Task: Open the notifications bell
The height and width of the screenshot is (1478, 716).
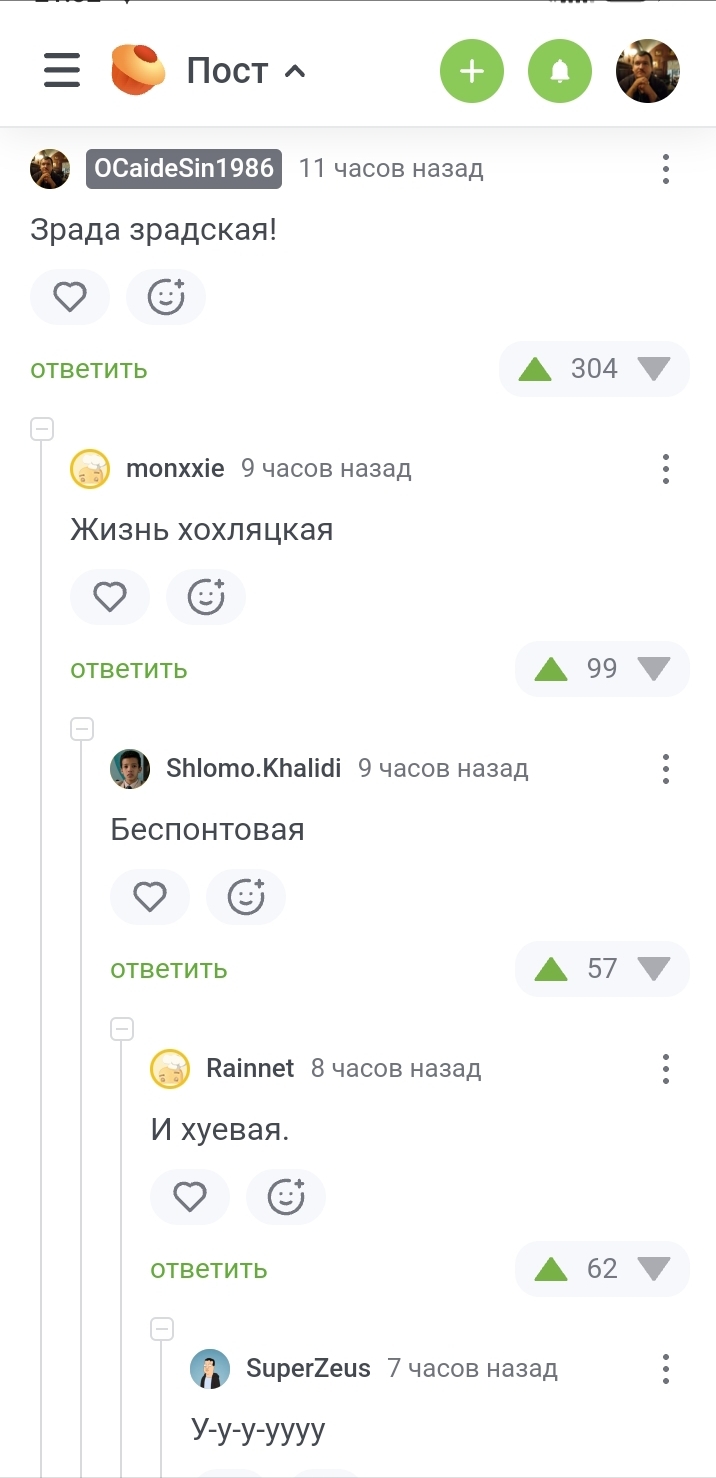Action: (x=560, y=71)
